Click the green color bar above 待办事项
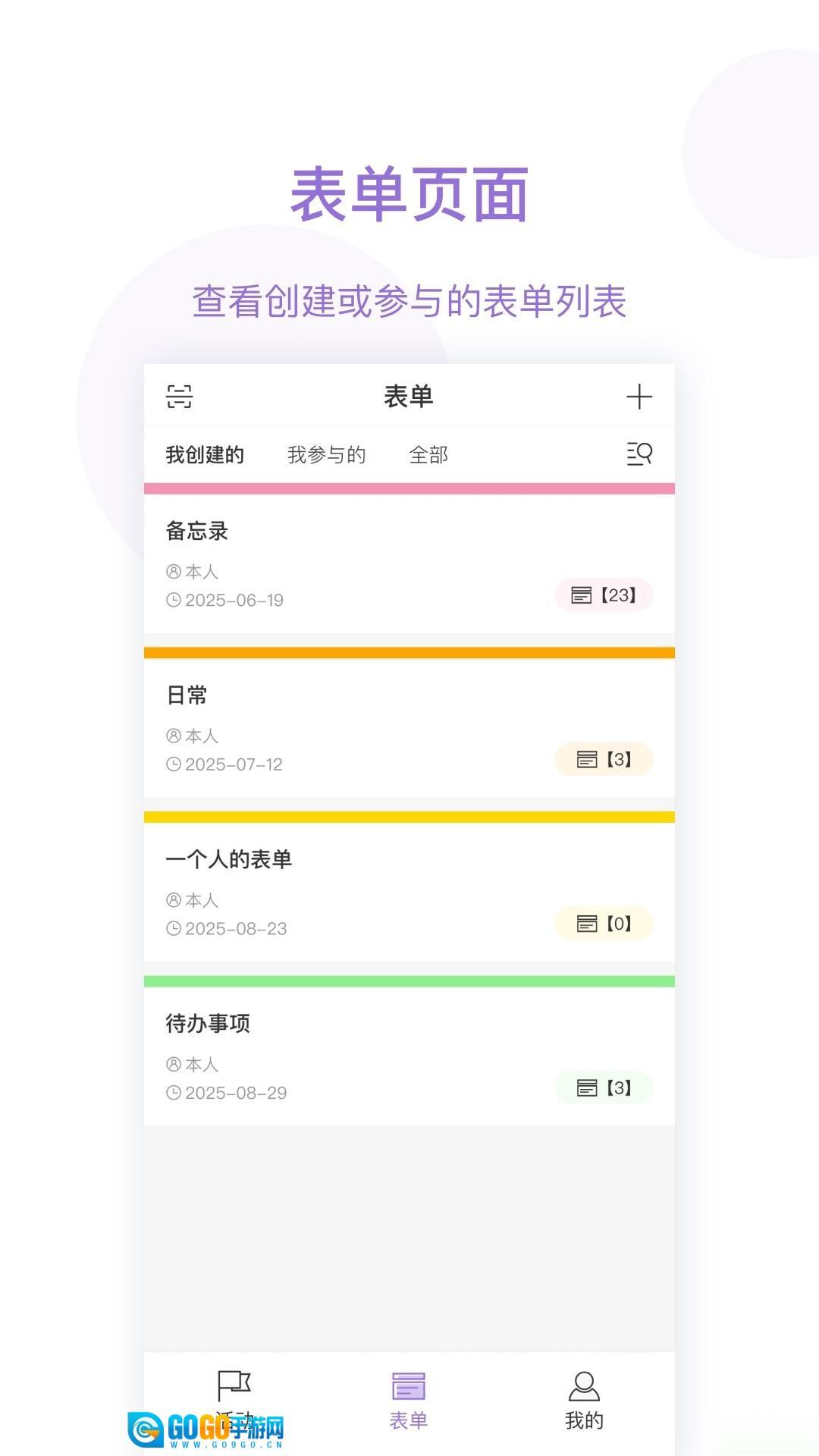This screenshot has width=819, height=1456. pyautogui.click(x=409, y=980)
